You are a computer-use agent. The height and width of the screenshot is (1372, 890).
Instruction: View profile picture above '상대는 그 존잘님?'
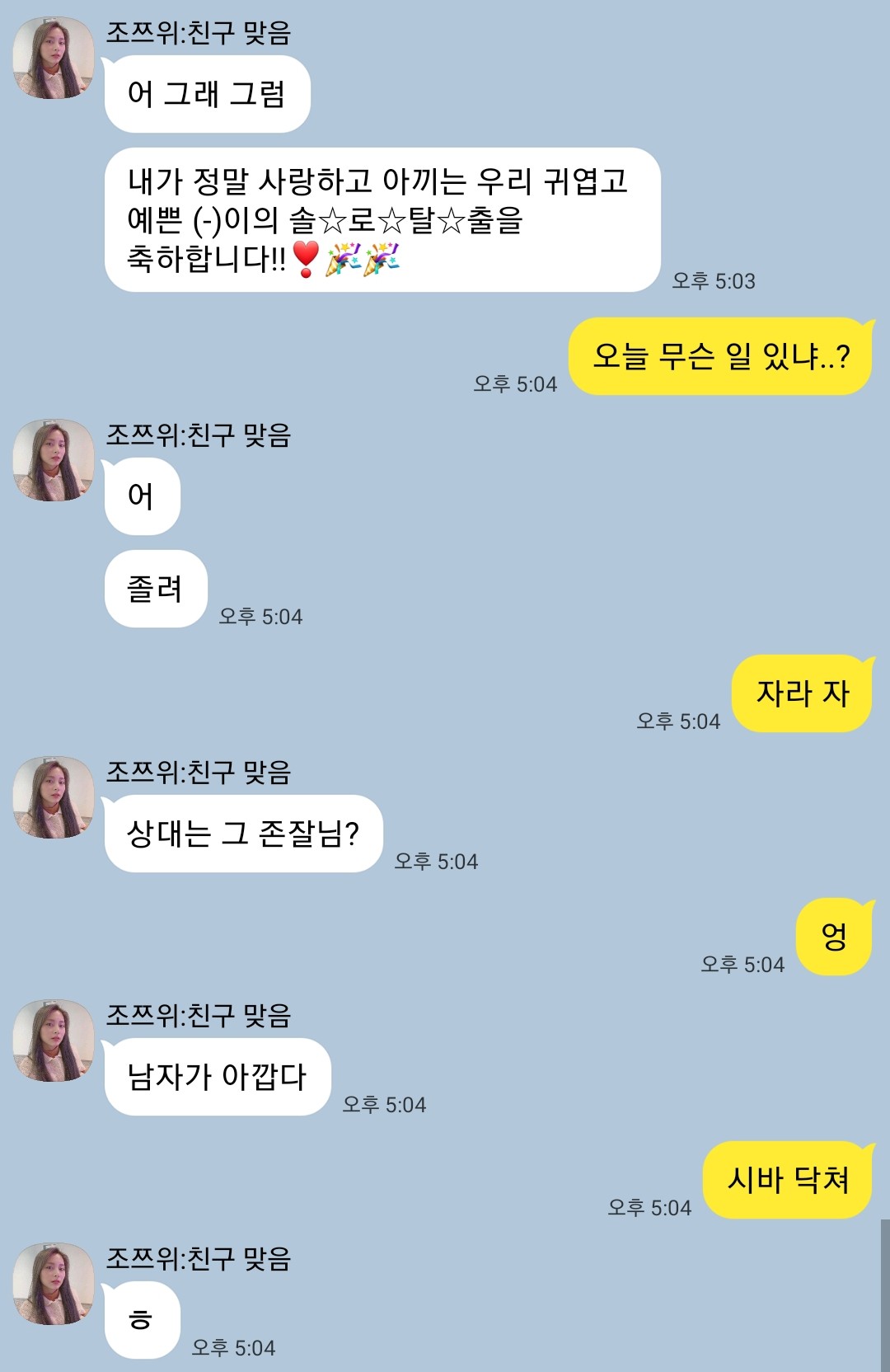[x=54, y=797]
